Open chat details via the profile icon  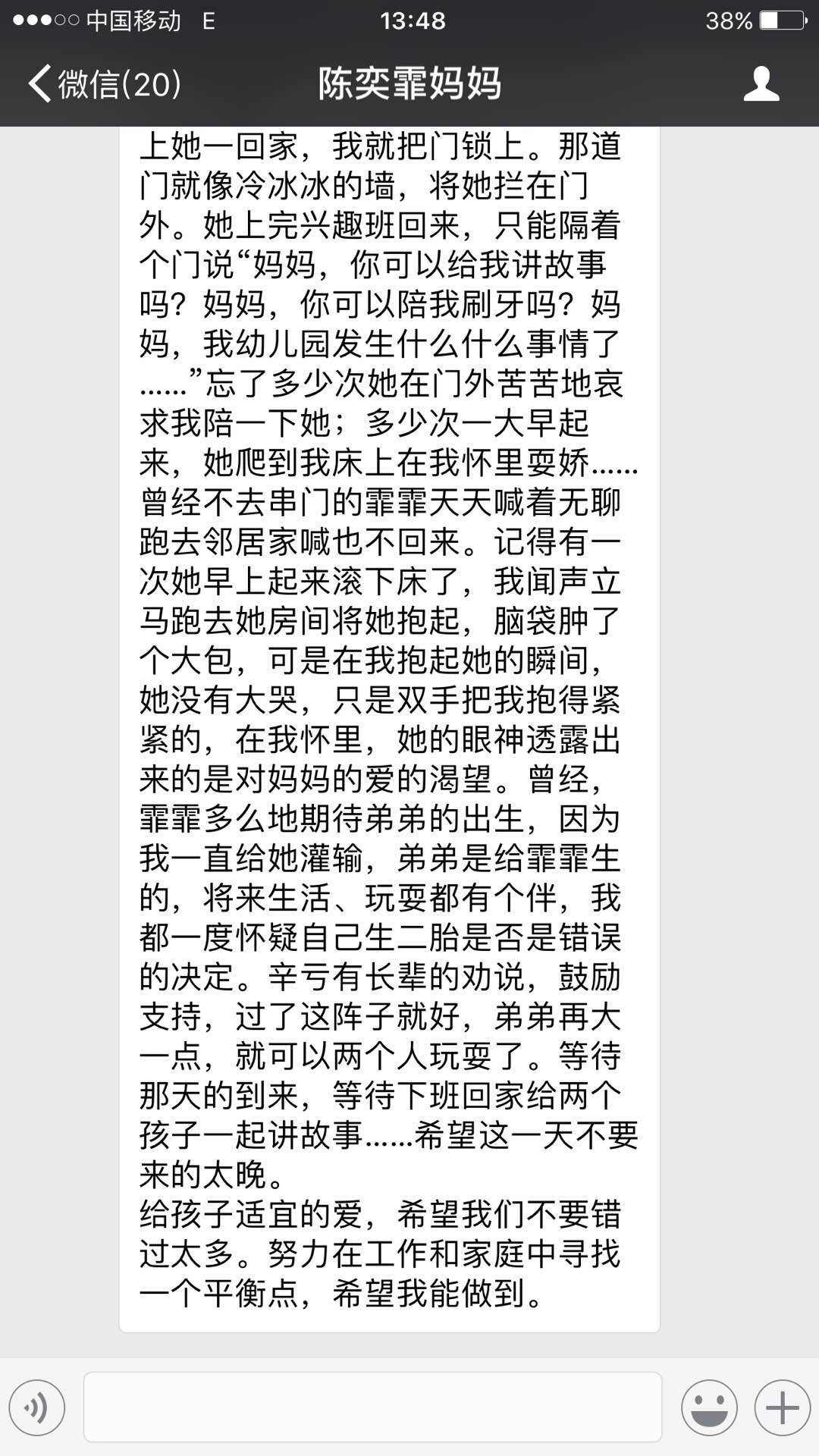coord(761,83)
